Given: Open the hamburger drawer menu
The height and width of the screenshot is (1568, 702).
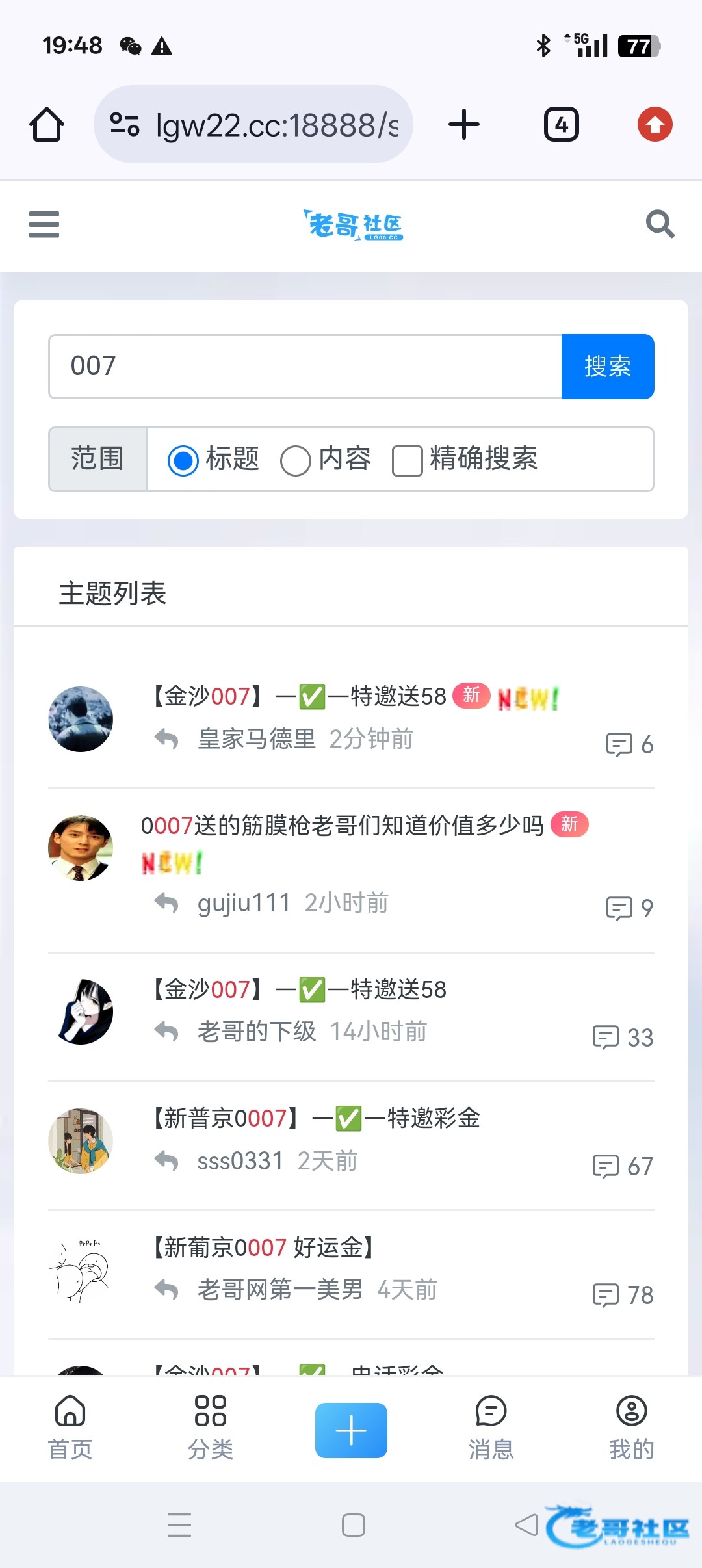Looking at the screenshot, I should (x=44, y=224).
